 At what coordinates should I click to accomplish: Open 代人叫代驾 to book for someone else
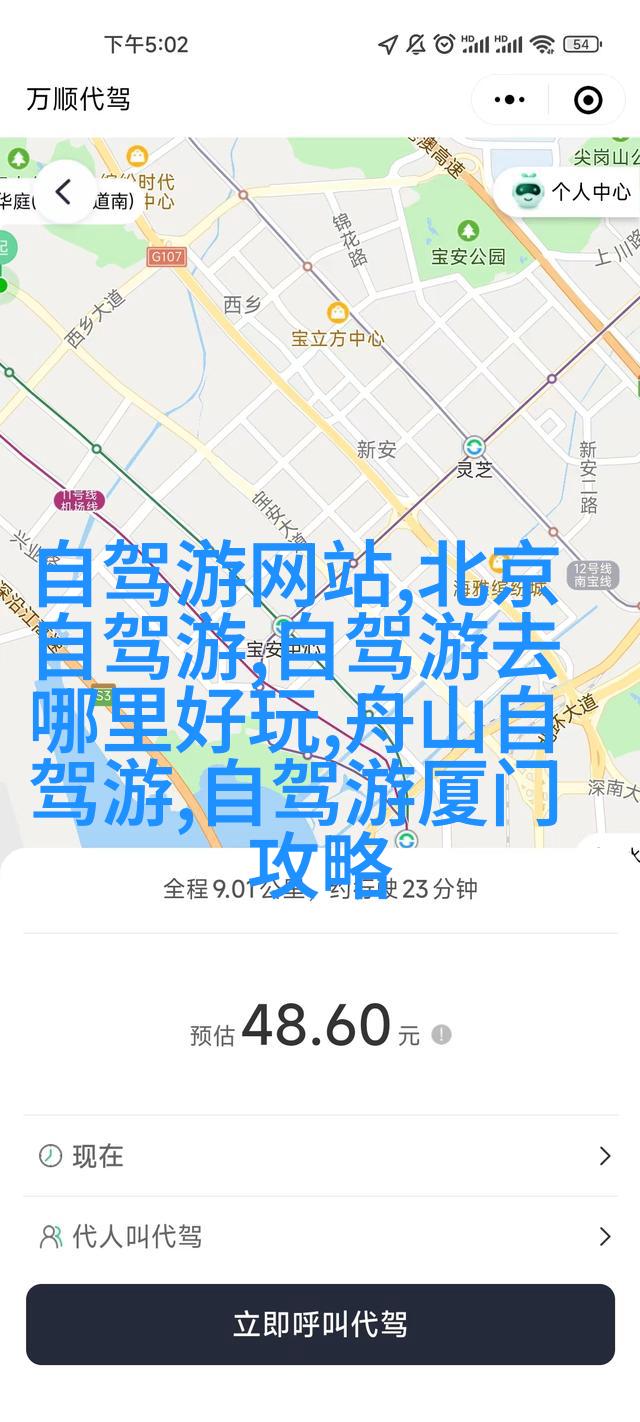click(x=320, y=1237)
